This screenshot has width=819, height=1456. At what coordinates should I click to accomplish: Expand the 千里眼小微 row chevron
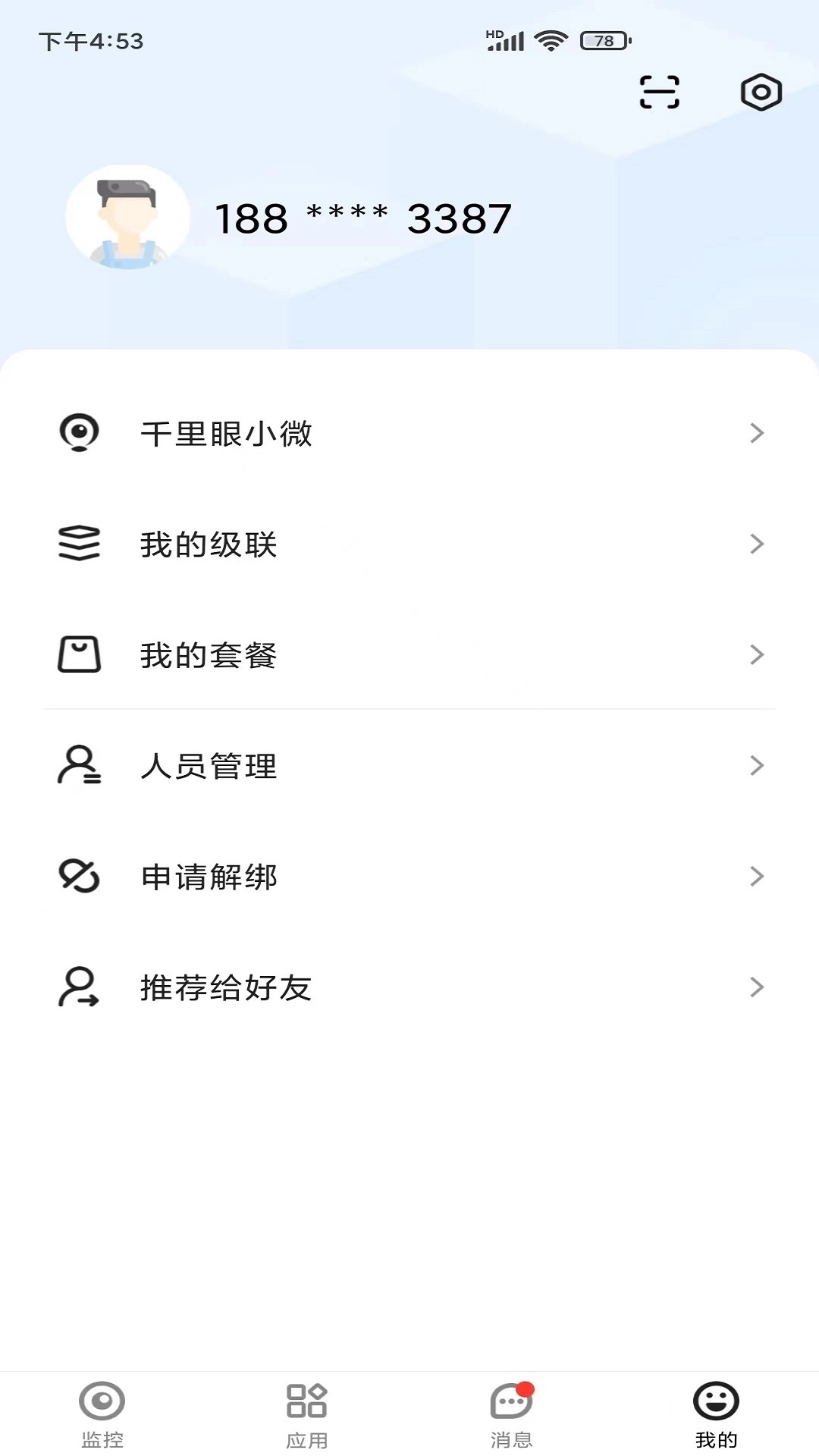[756, 433]
